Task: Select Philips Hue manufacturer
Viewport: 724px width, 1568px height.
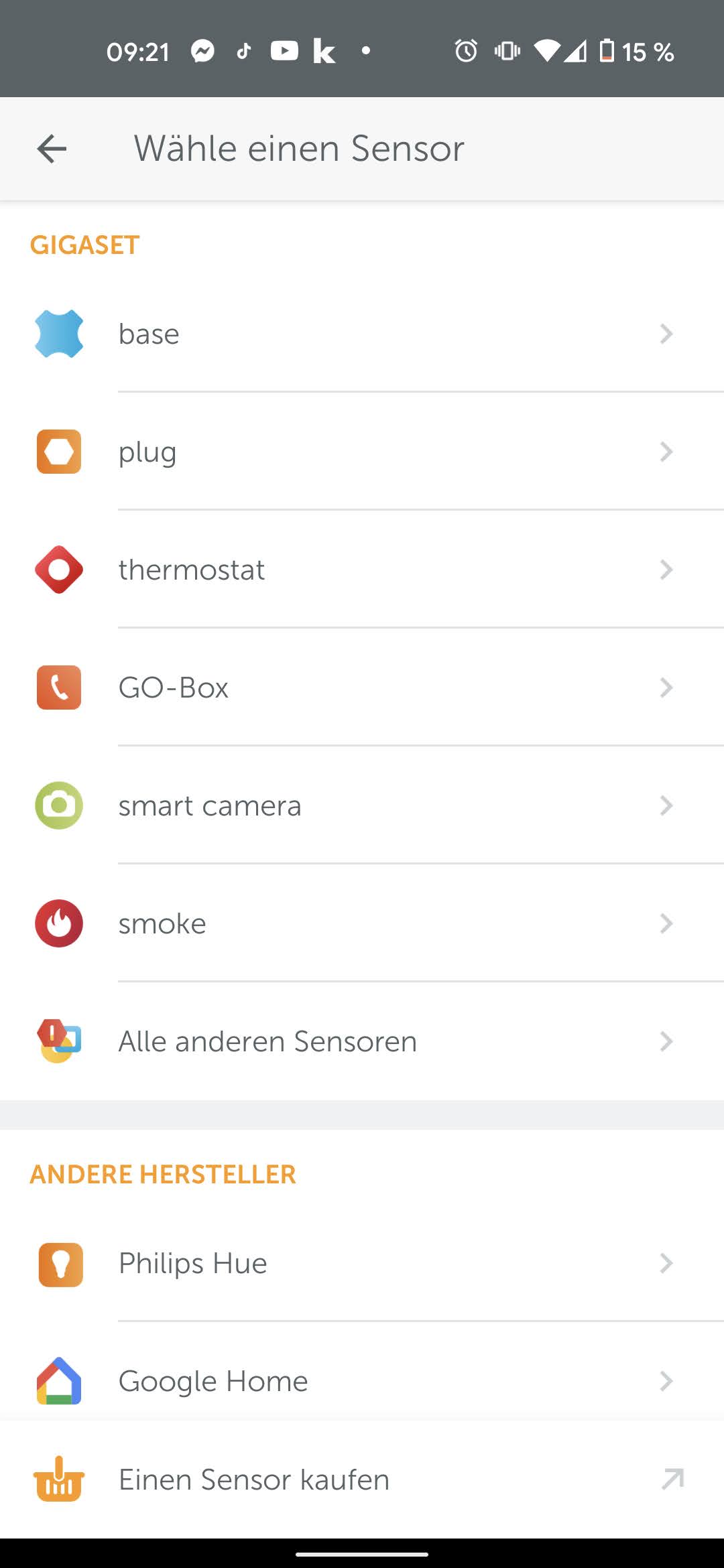Action: (362, 1264)
